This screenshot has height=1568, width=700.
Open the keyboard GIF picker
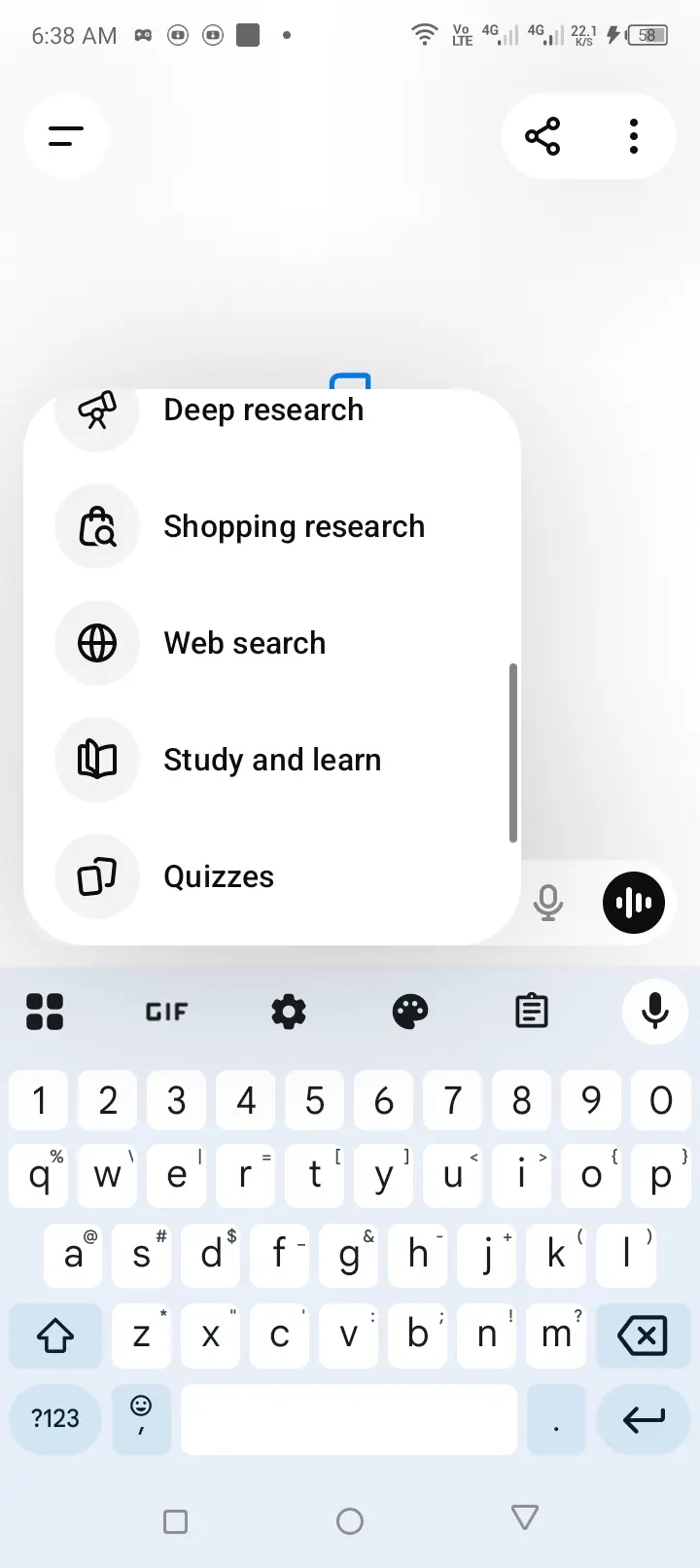(166, 1012)
